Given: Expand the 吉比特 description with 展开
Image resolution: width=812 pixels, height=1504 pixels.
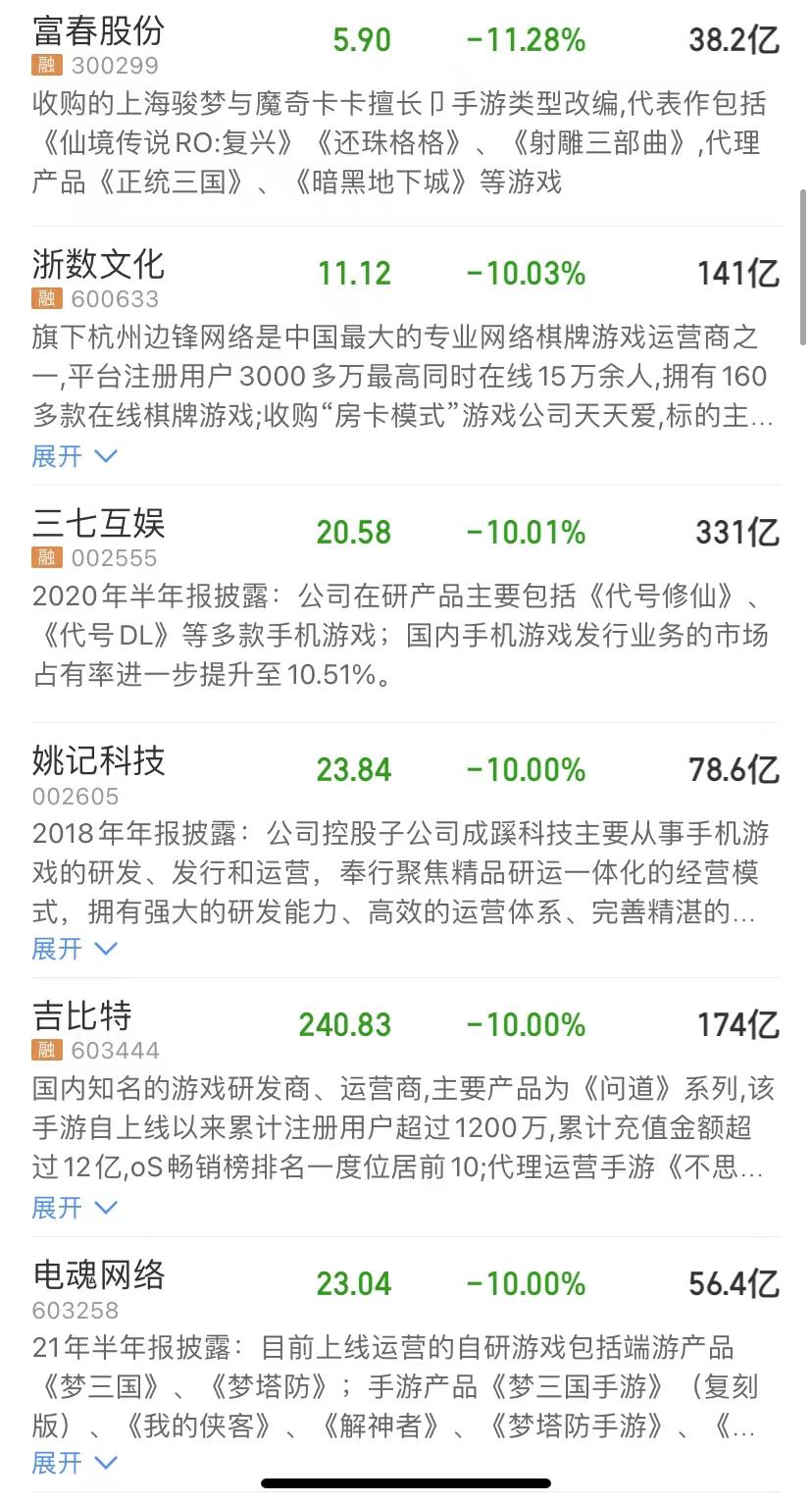Looking at the screenshot, I should pos(75,1207).
